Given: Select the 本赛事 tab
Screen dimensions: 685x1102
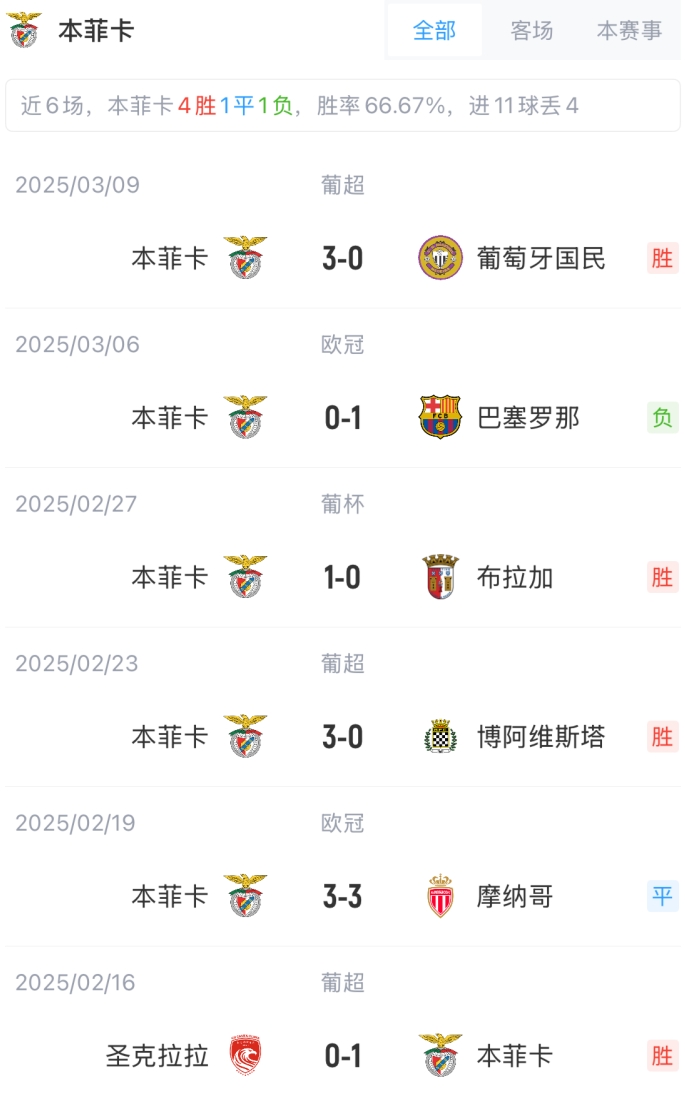Looking at the screenshot, I should tap(629, 31).
